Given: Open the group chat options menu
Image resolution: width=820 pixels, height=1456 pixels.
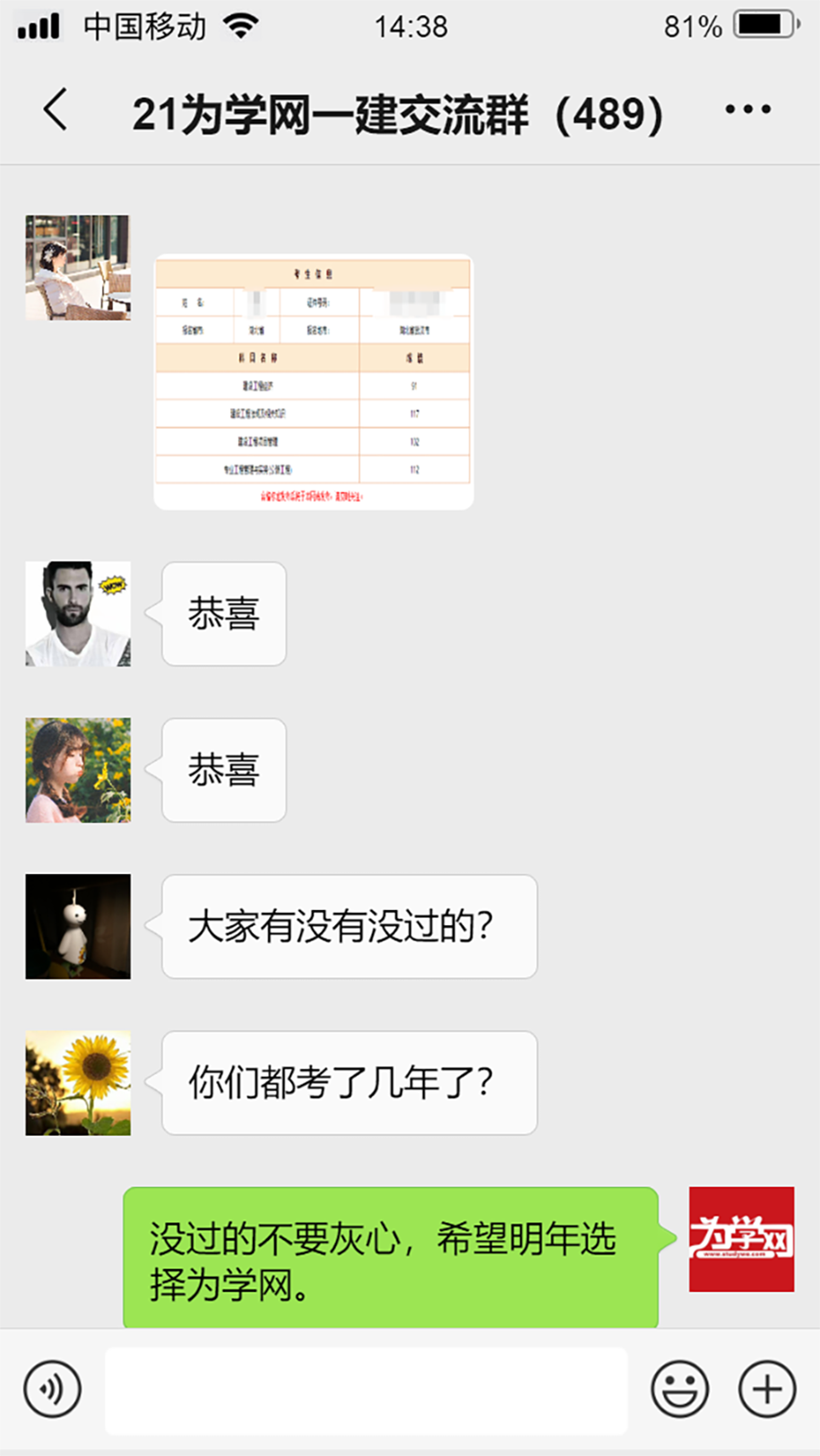Looking at the screenshot, I should point(747,110).
